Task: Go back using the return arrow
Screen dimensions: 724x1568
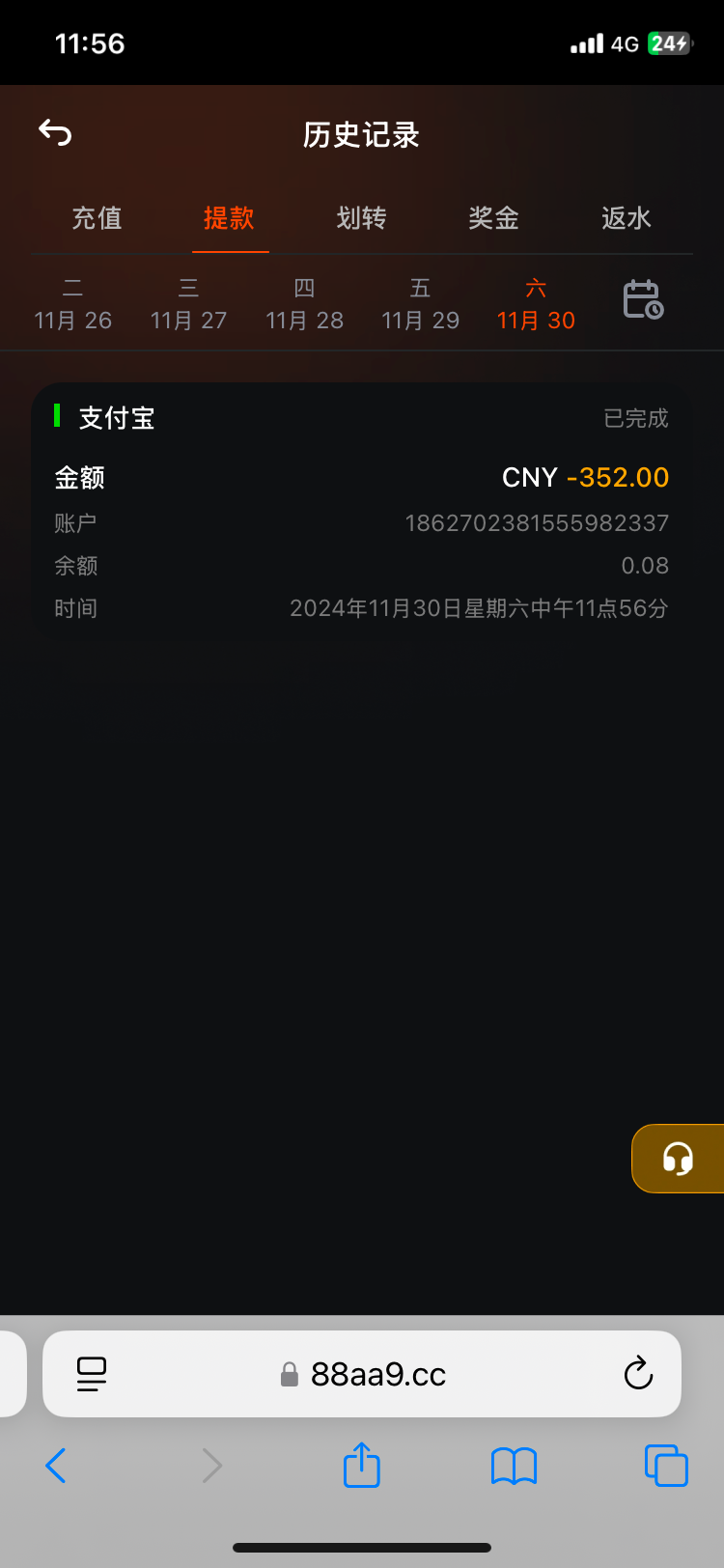Action: coord(55,133)
